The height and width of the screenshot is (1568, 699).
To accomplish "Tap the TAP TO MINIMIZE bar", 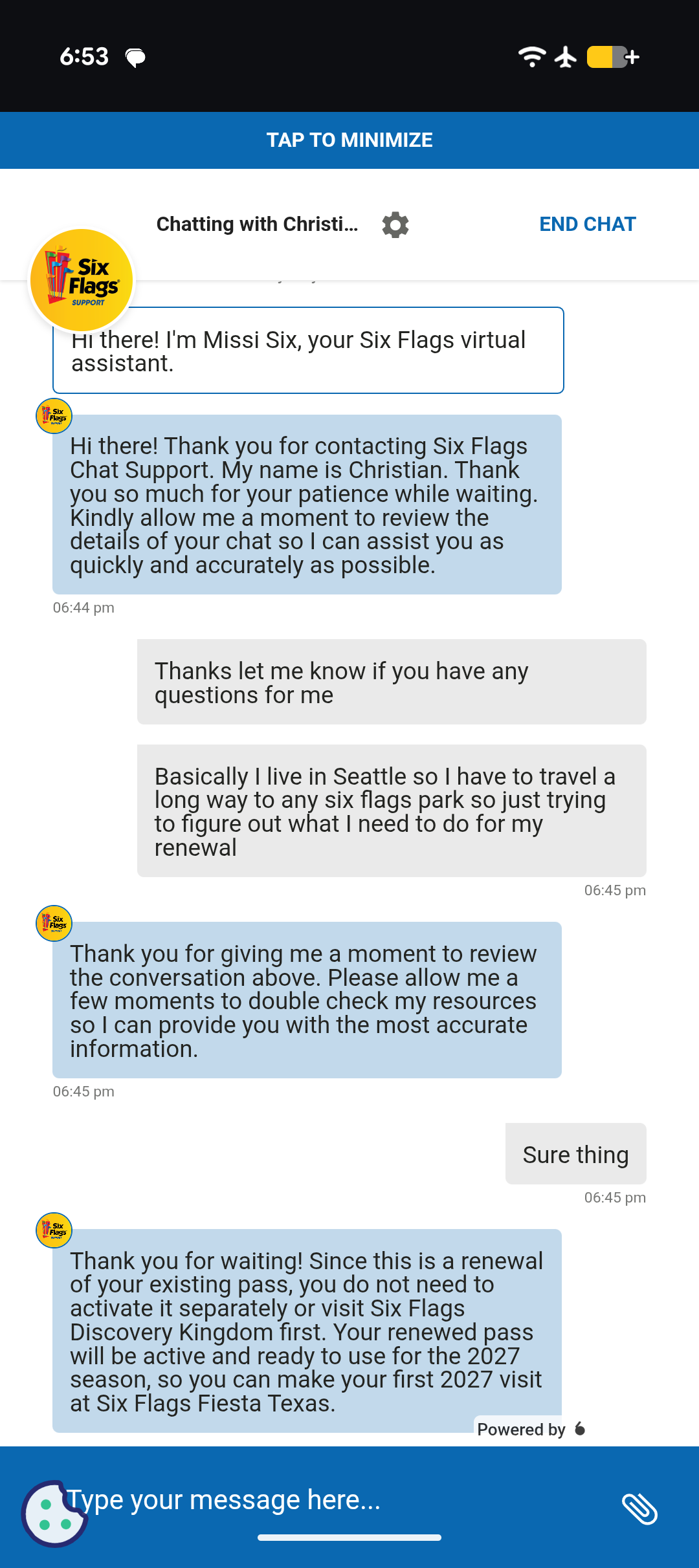I will pyautogui.click(x=349, y=140).
